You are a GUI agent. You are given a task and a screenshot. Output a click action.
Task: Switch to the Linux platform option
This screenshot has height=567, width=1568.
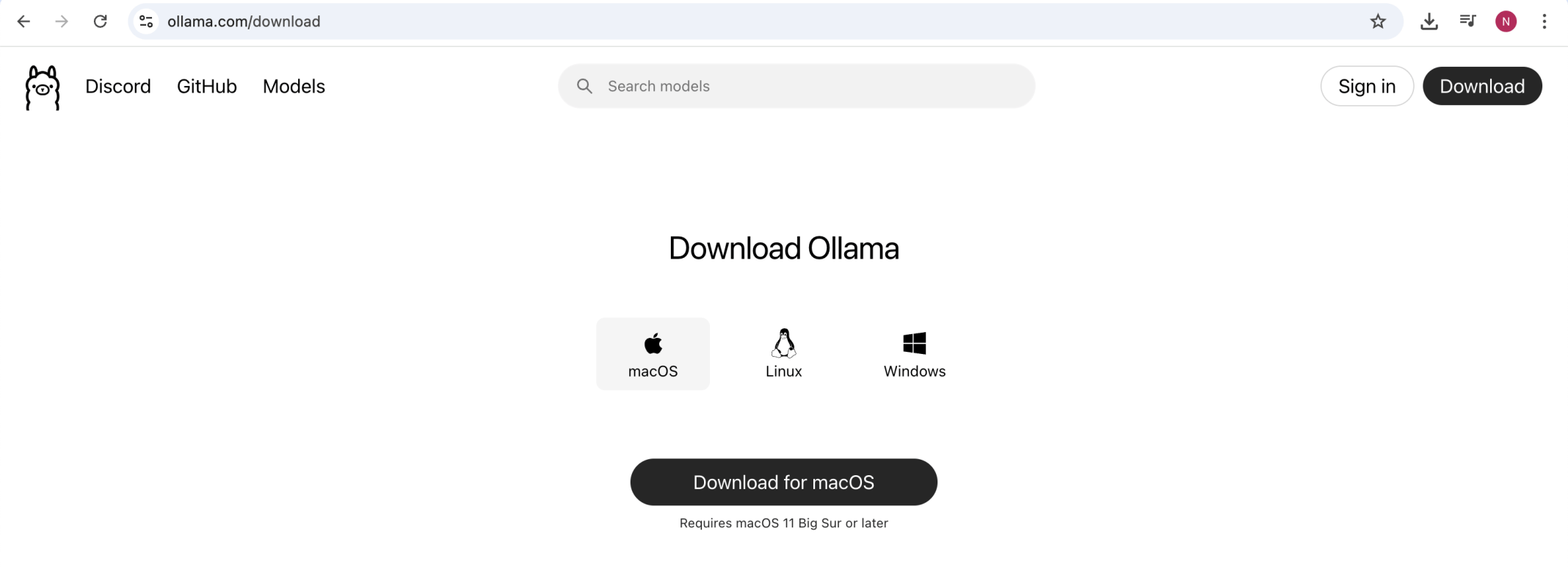coord(783,354)
